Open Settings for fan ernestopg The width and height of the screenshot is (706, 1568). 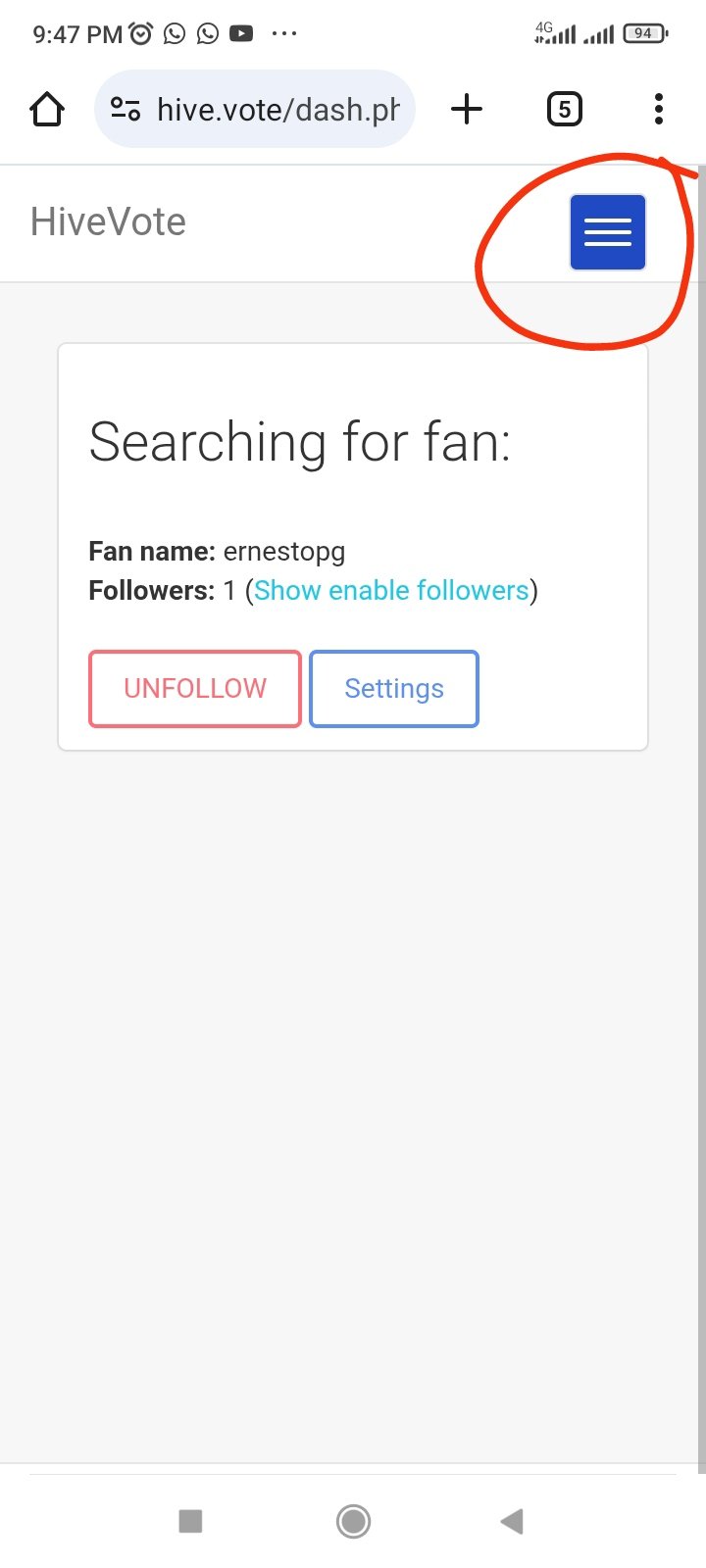[x=394, y=689]
